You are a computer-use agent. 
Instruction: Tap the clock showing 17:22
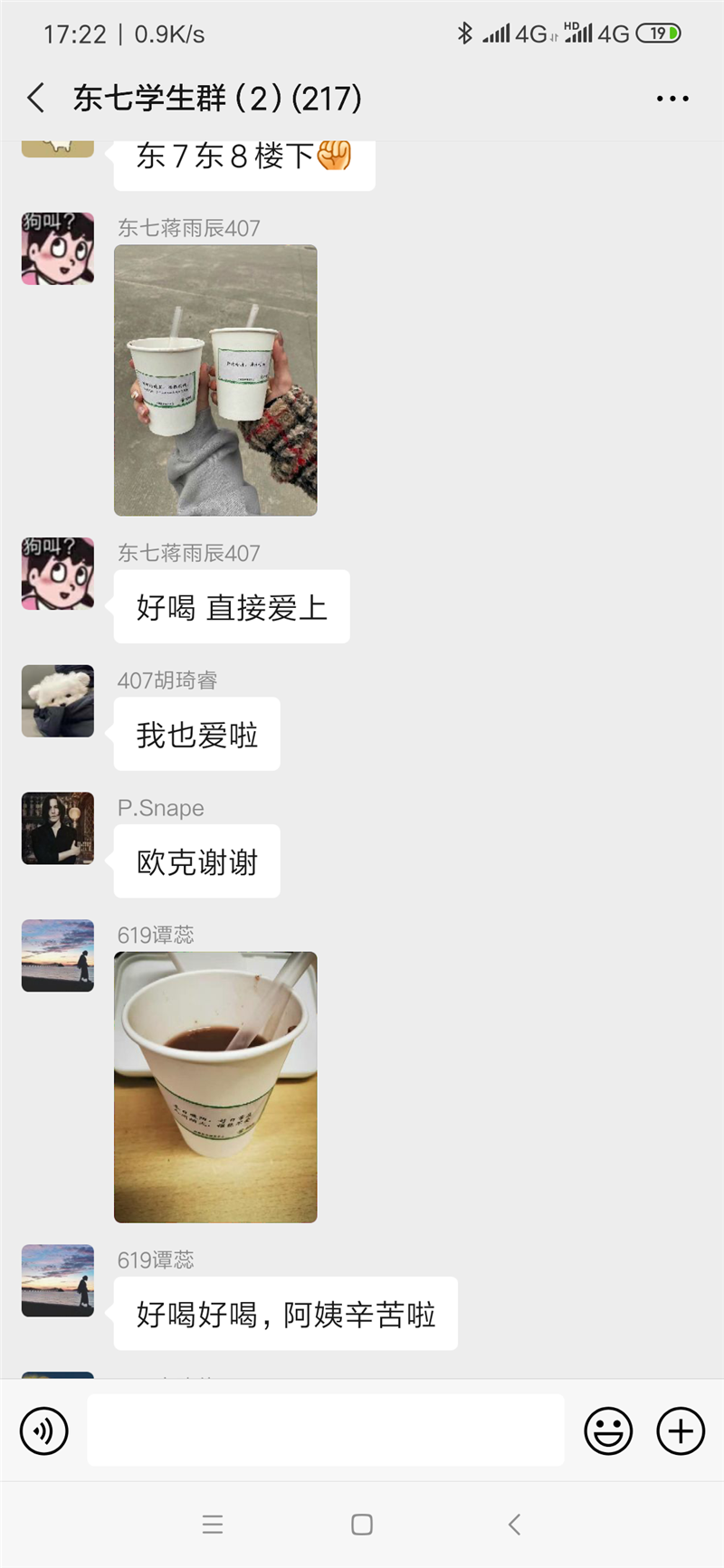(x=75, y=33)
